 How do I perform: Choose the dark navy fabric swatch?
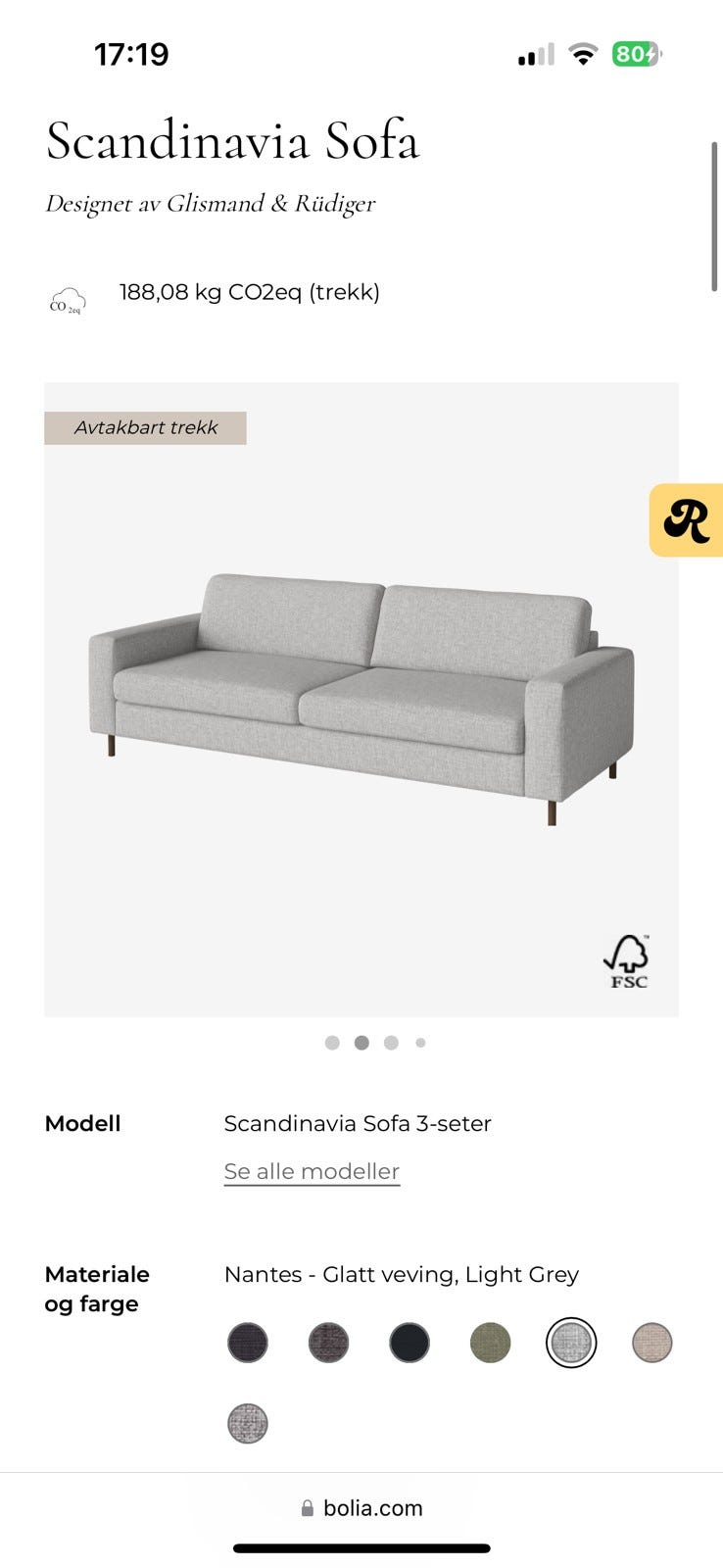click(x=409, y=1343)
